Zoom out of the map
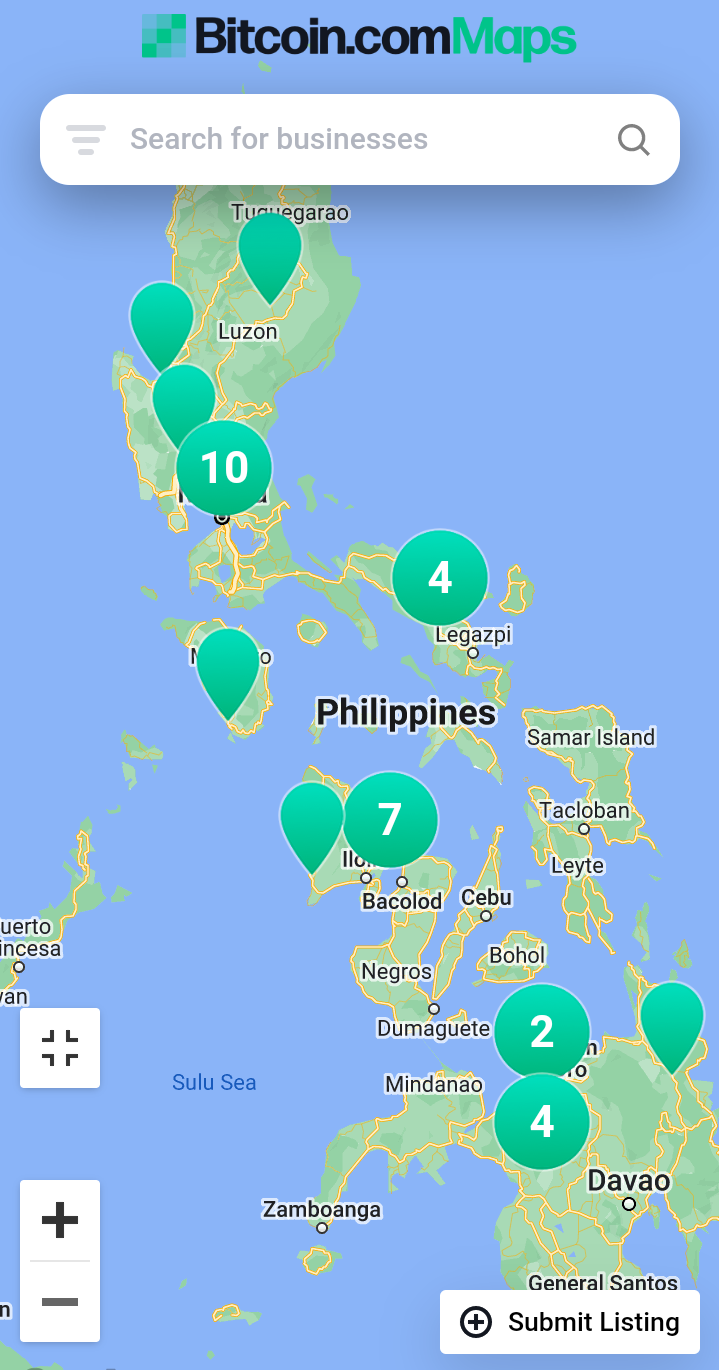This screenshot has width=719, height=1370. (x=60, y=1301)
